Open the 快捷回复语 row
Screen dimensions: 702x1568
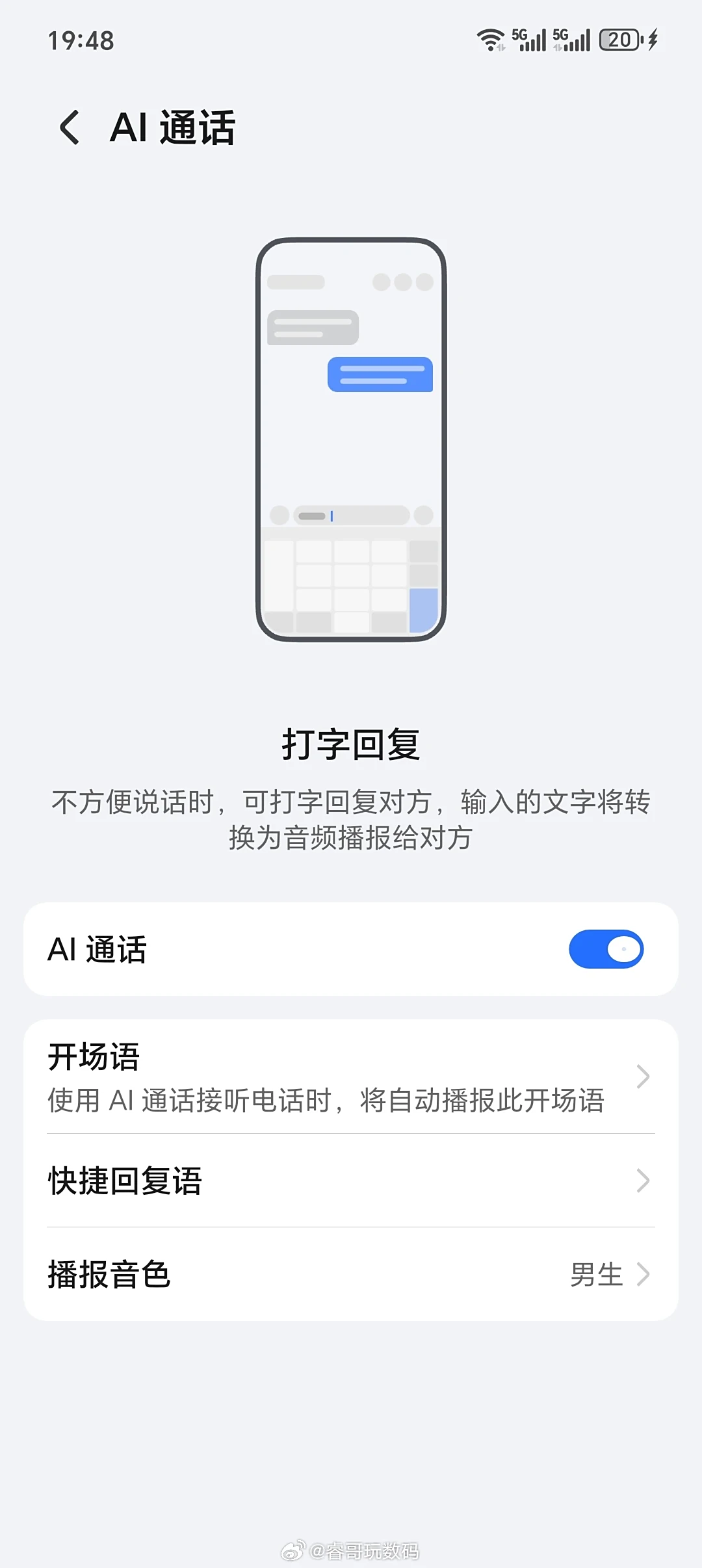point(351,1181)
